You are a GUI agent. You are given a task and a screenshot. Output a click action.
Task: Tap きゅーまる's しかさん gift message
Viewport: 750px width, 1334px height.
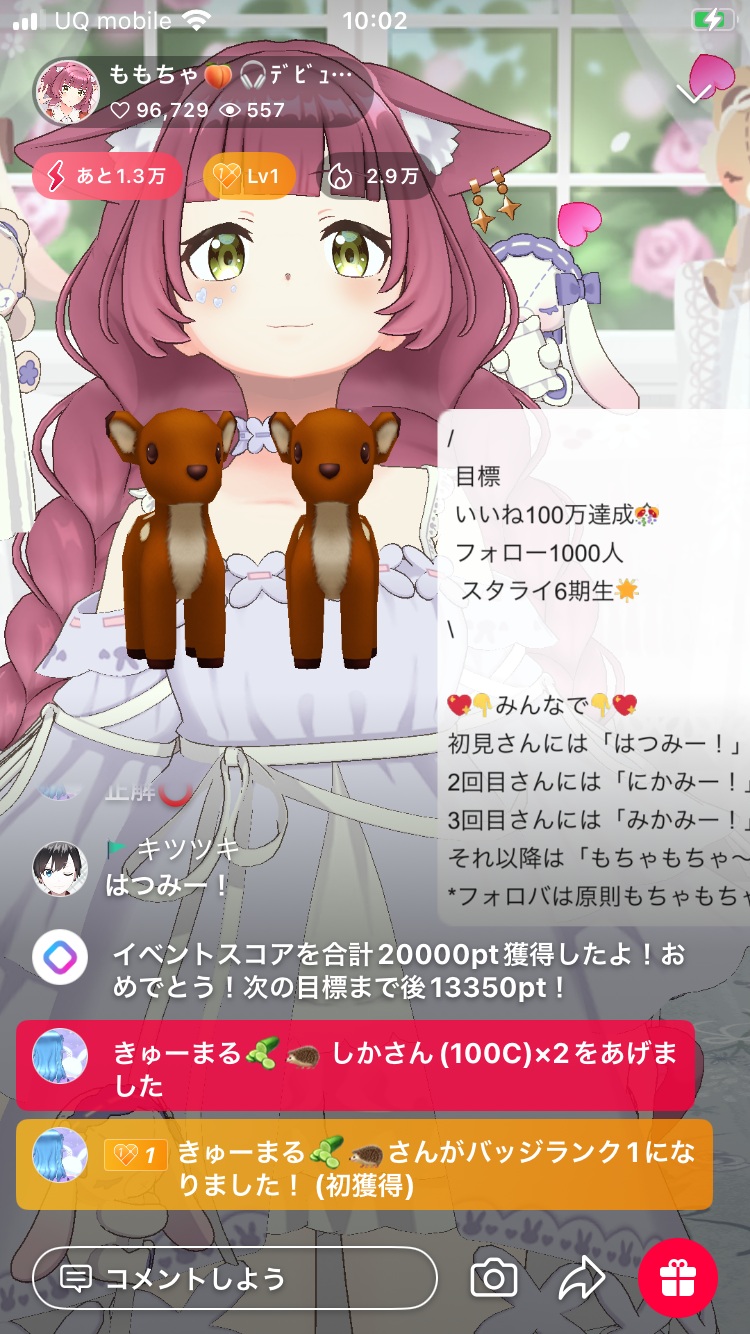pyautogui.click(x=355, y=1065)
